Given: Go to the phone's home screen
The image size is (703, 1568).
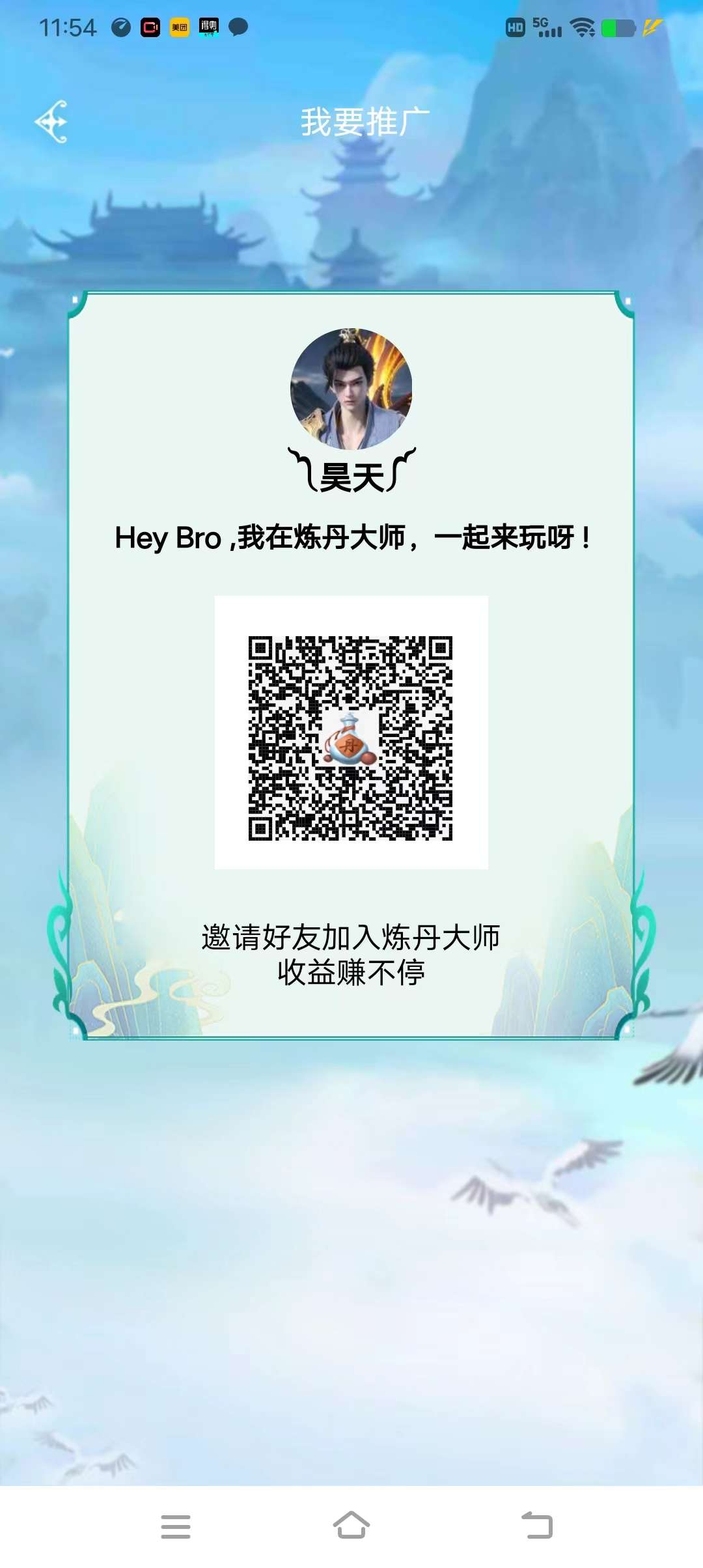Looking at the screenshot, I should [351, 1525].
